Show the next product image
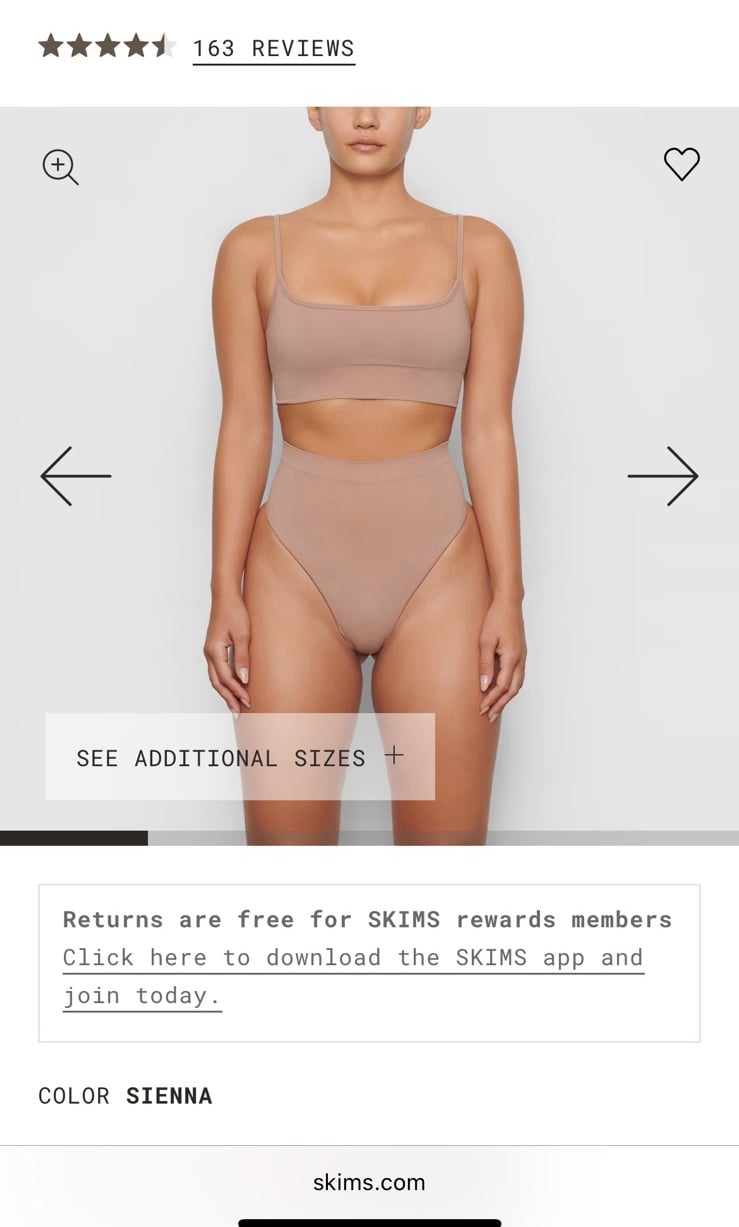 point(663,476)
